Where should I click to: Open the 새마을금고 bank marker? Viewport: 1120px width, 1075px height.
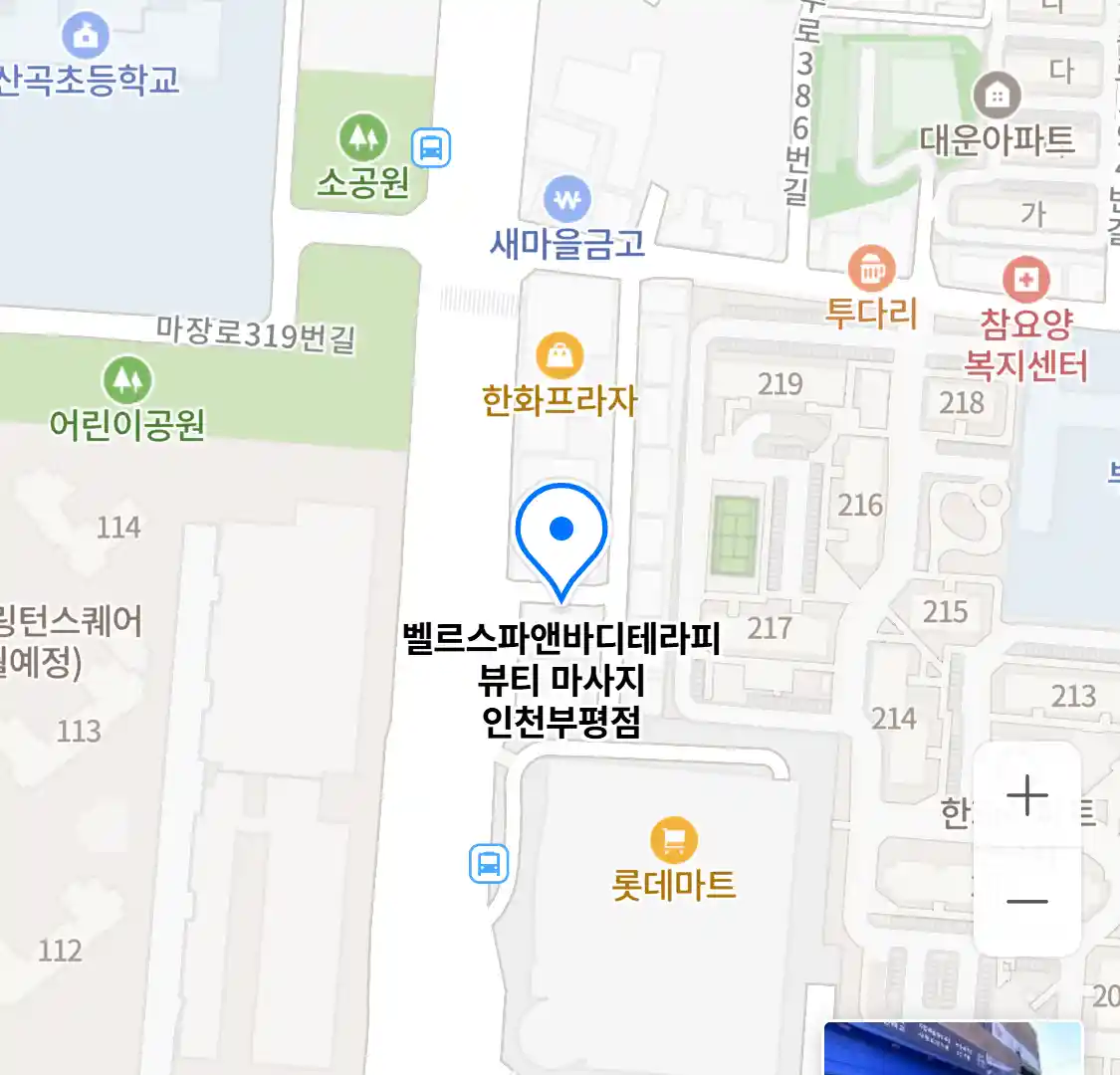[567, 200]
